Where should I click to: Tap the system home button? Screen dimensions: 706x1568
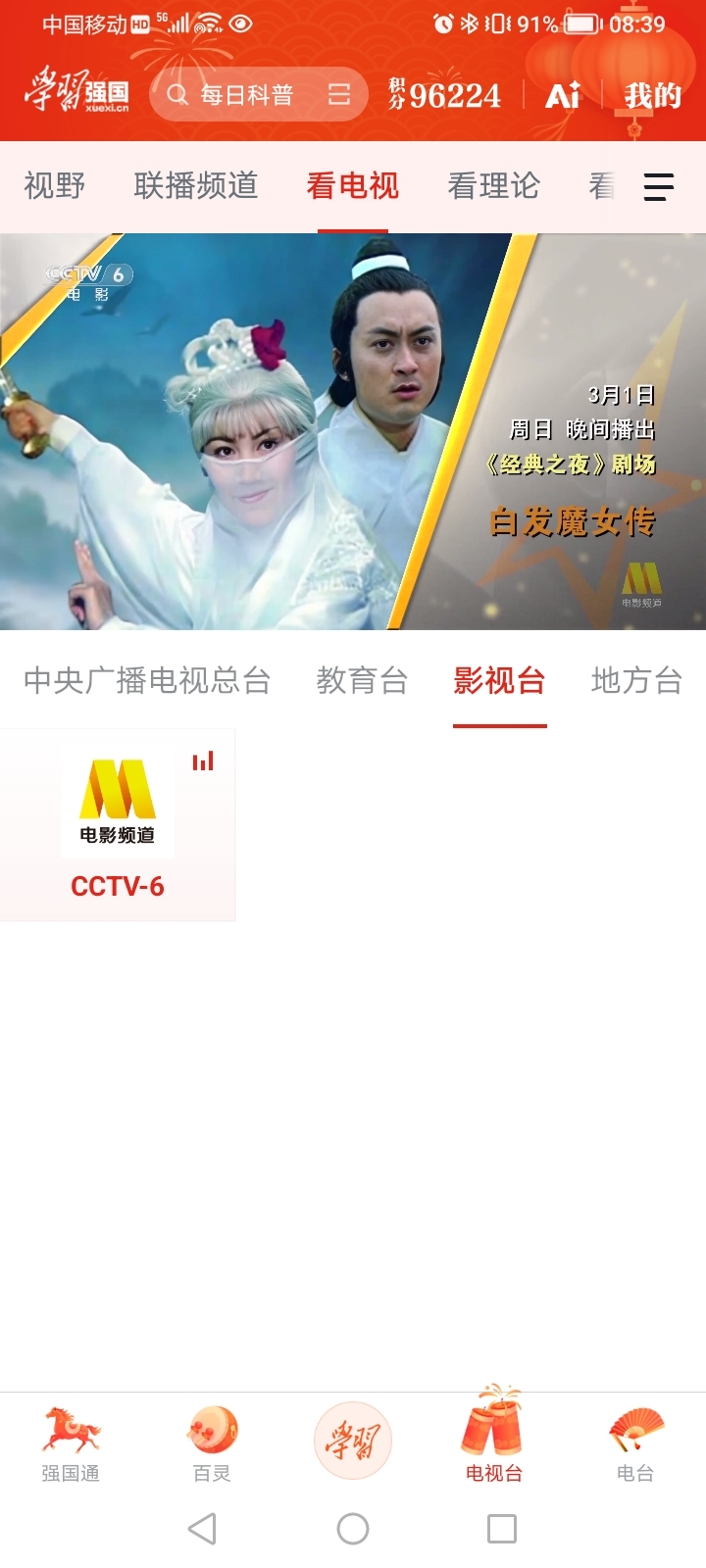(x=353, y=1529)
